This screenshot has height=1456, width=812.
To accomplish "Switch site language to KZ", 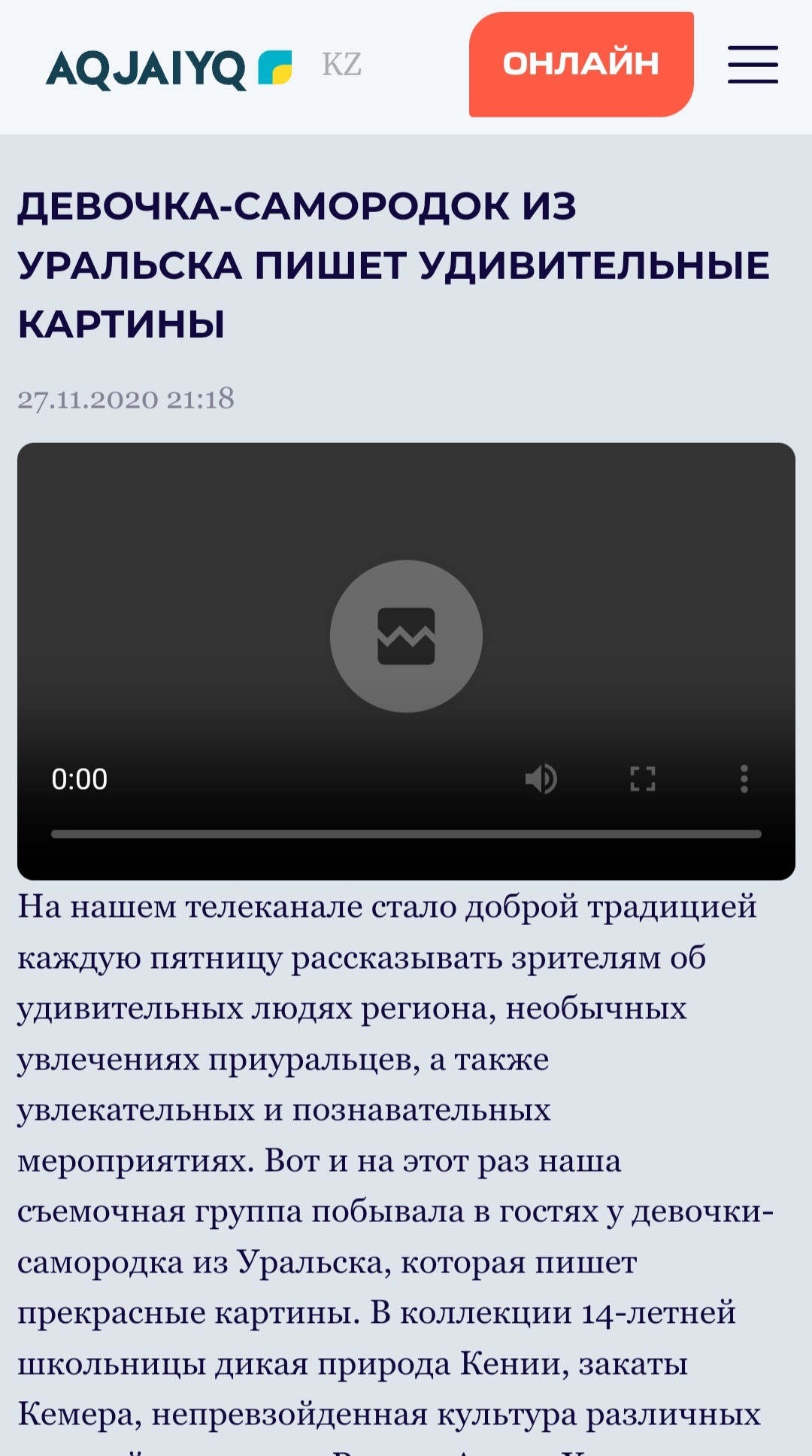I will point(341,65).
